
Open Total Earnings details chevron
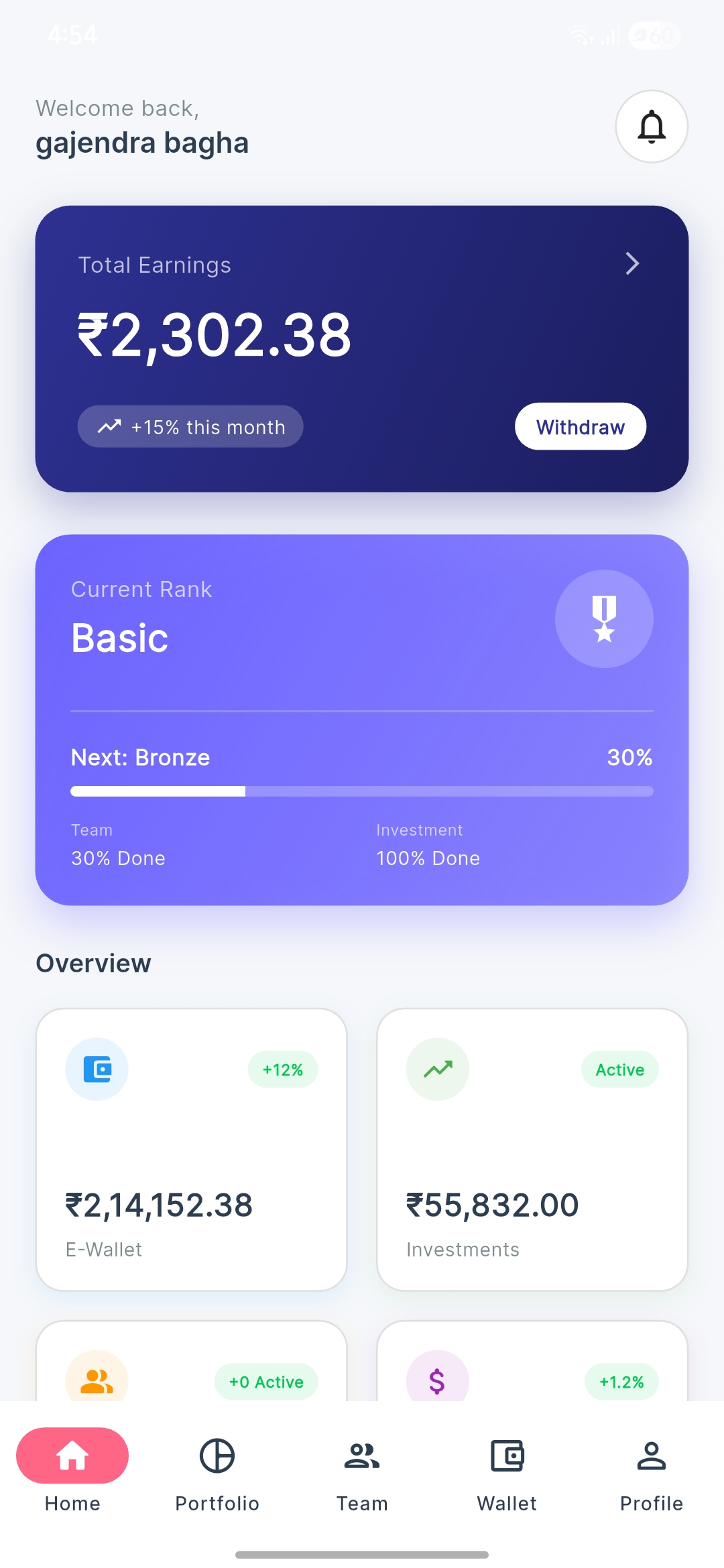[631, 264]
